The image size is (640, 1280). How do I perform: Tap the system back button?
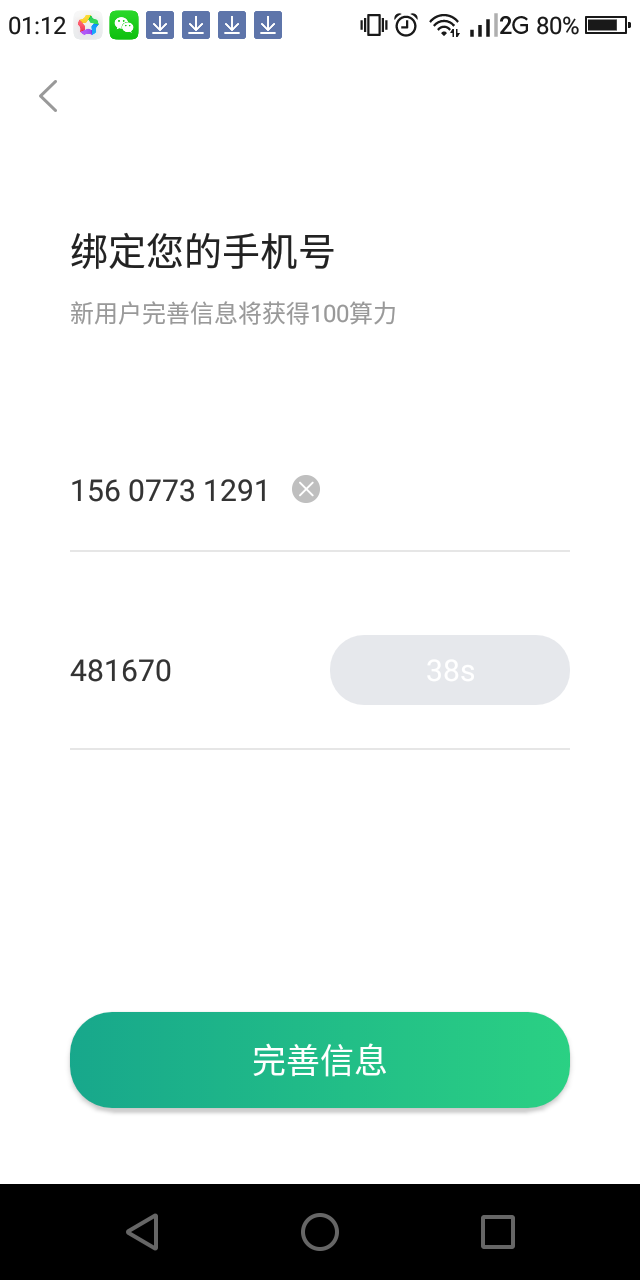click(142, 1232)
